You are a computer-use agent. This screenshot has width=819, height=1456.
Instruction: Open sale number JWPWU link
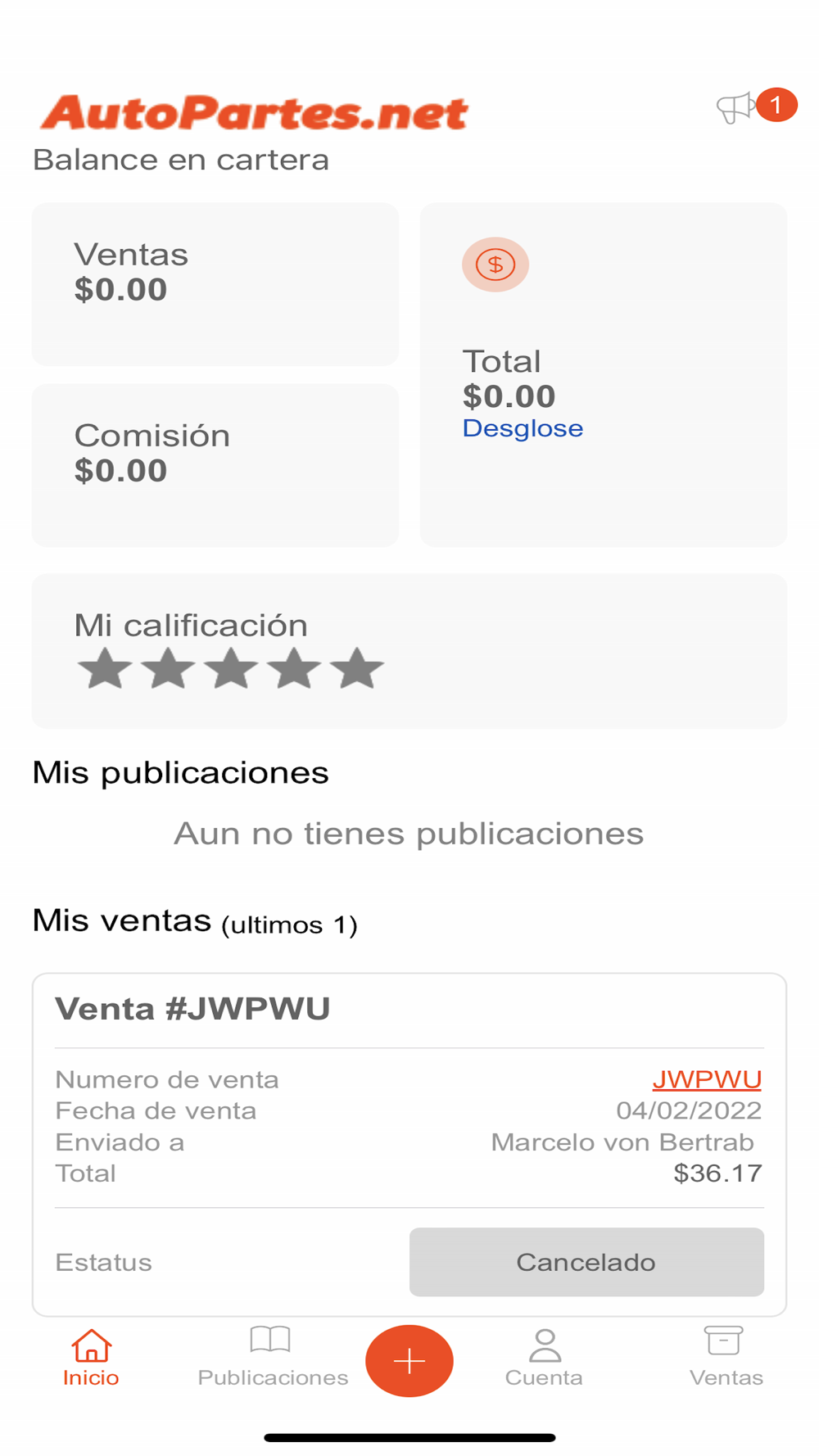(x=707, y=1079)
